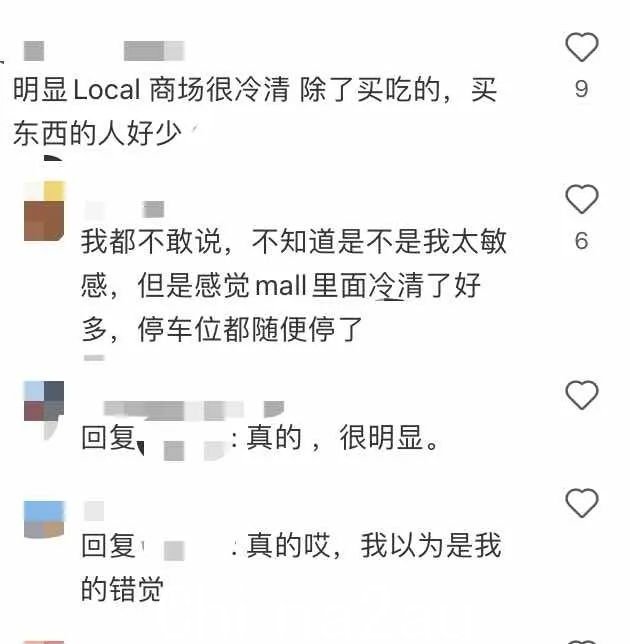Like the reply mentioning 停车位都随便停了
Viewport: 630px width, 644px height.
click(x=581, y=200)
